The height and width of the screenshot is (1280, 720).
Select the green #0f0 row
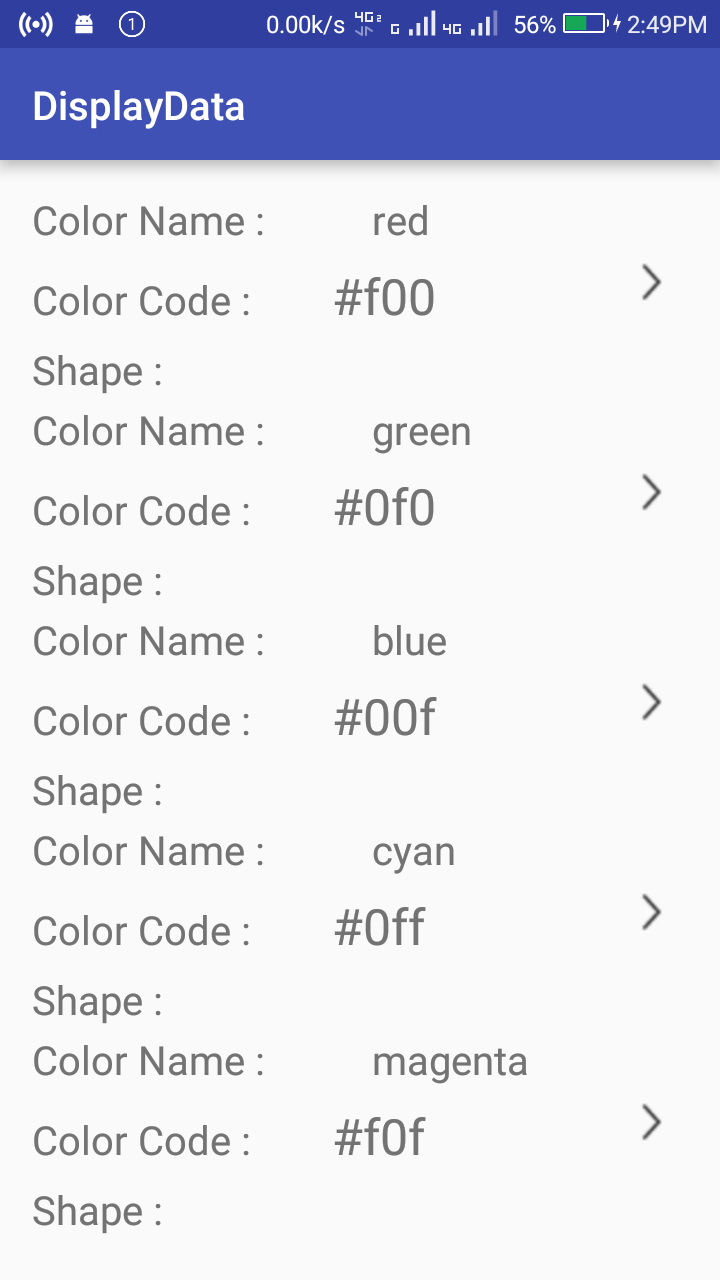coord(651,493)
